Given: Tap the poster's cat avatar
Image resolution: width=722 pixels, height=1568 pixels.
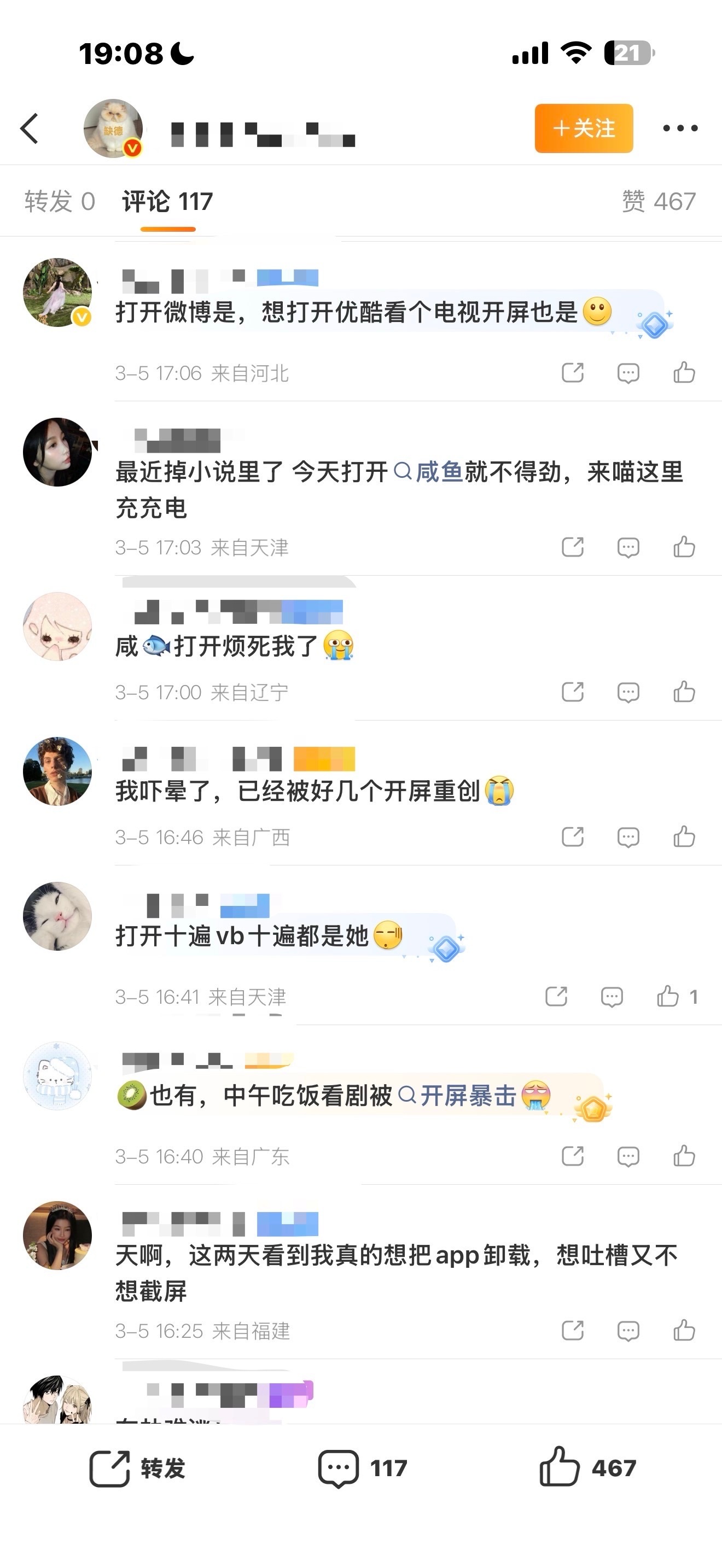Looking at the screenshot, I should pyautogui.click(x=113, y=128).
